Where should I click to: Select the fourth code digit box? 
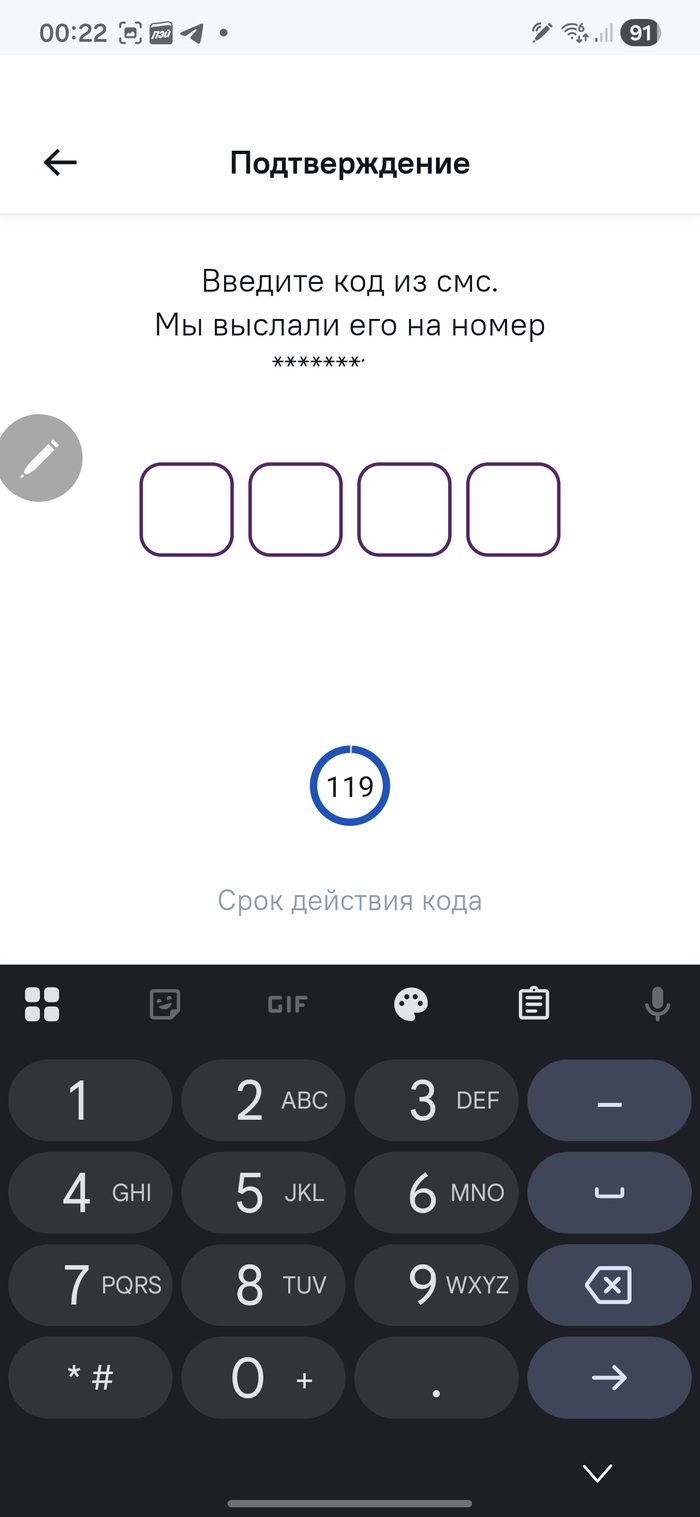(513, 509)
